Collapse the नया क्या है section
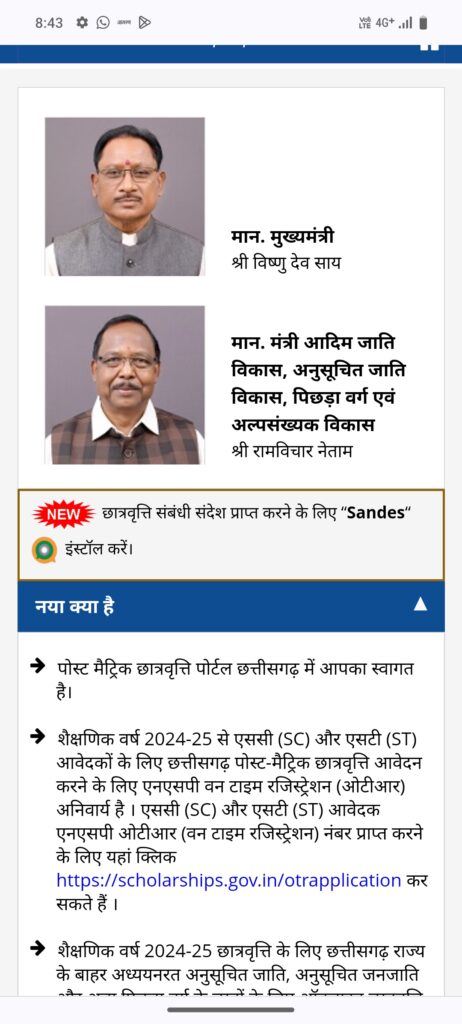Image resolution: width=462 pixels, height=1024 pixels. [420, 605]
